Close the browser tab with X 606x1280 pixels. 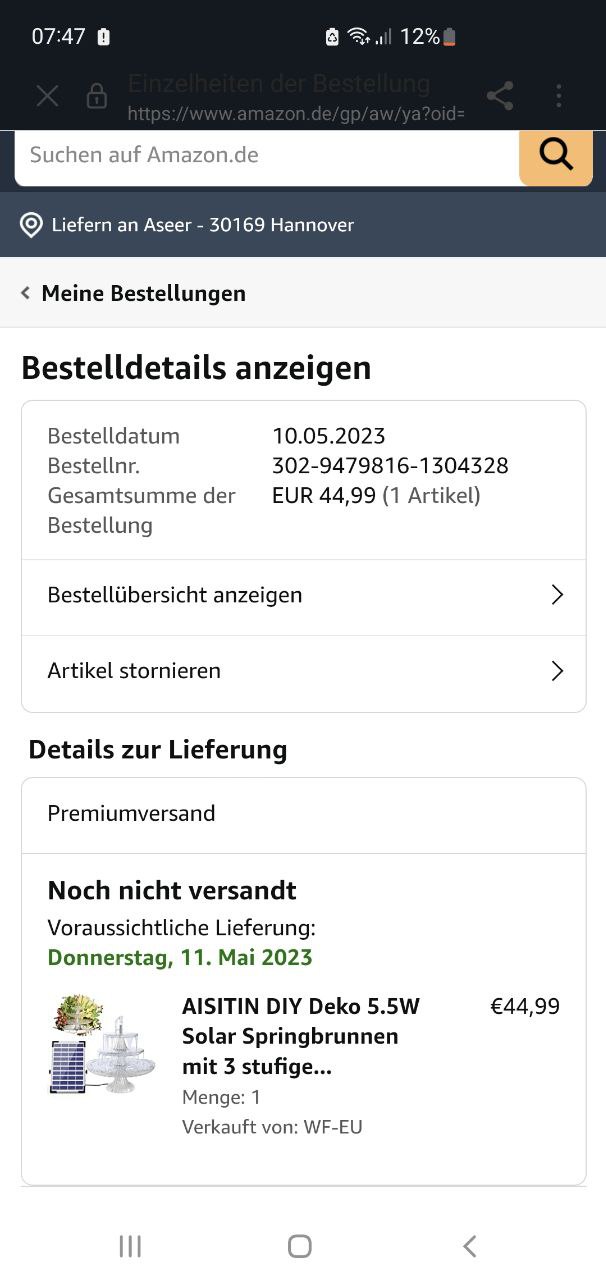point(47,96)
